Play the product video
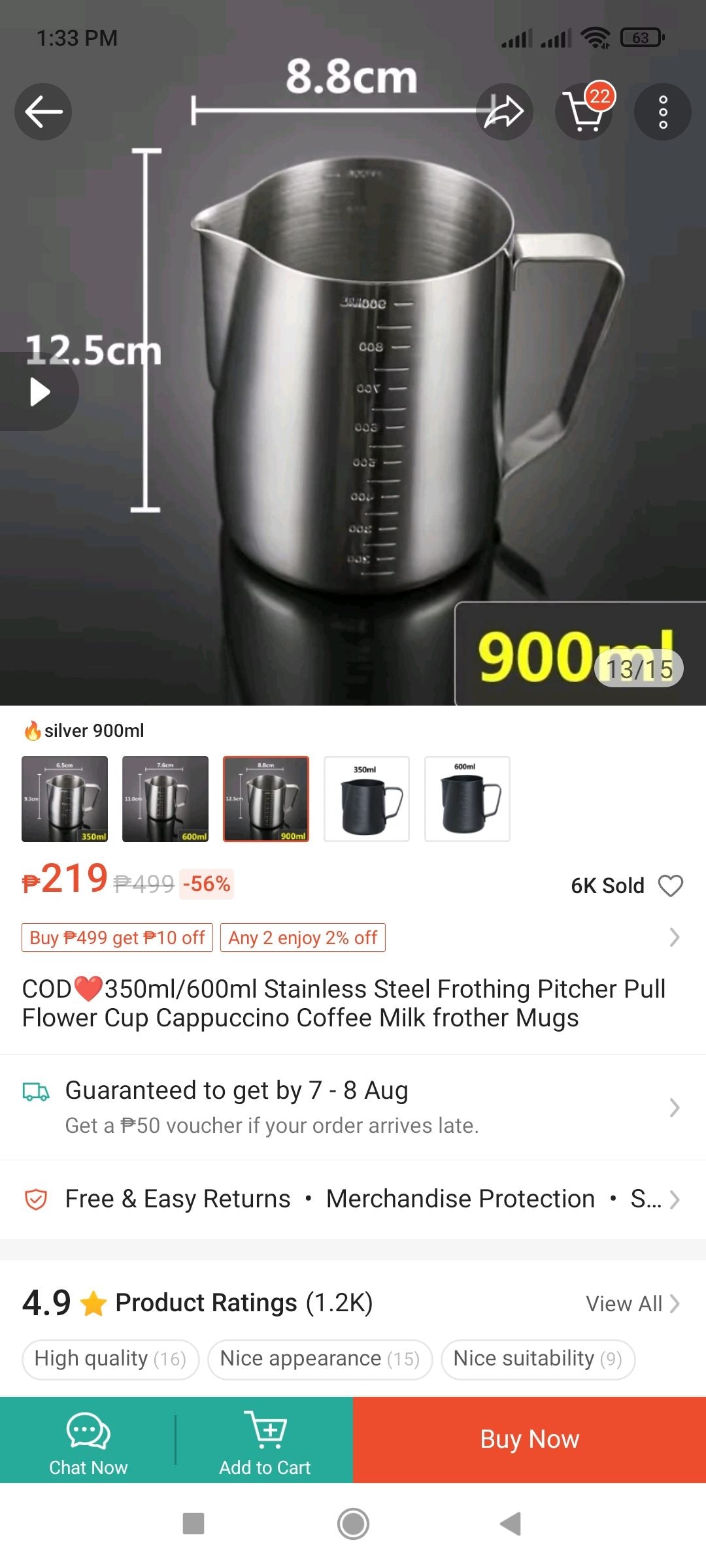 point(39,392)
